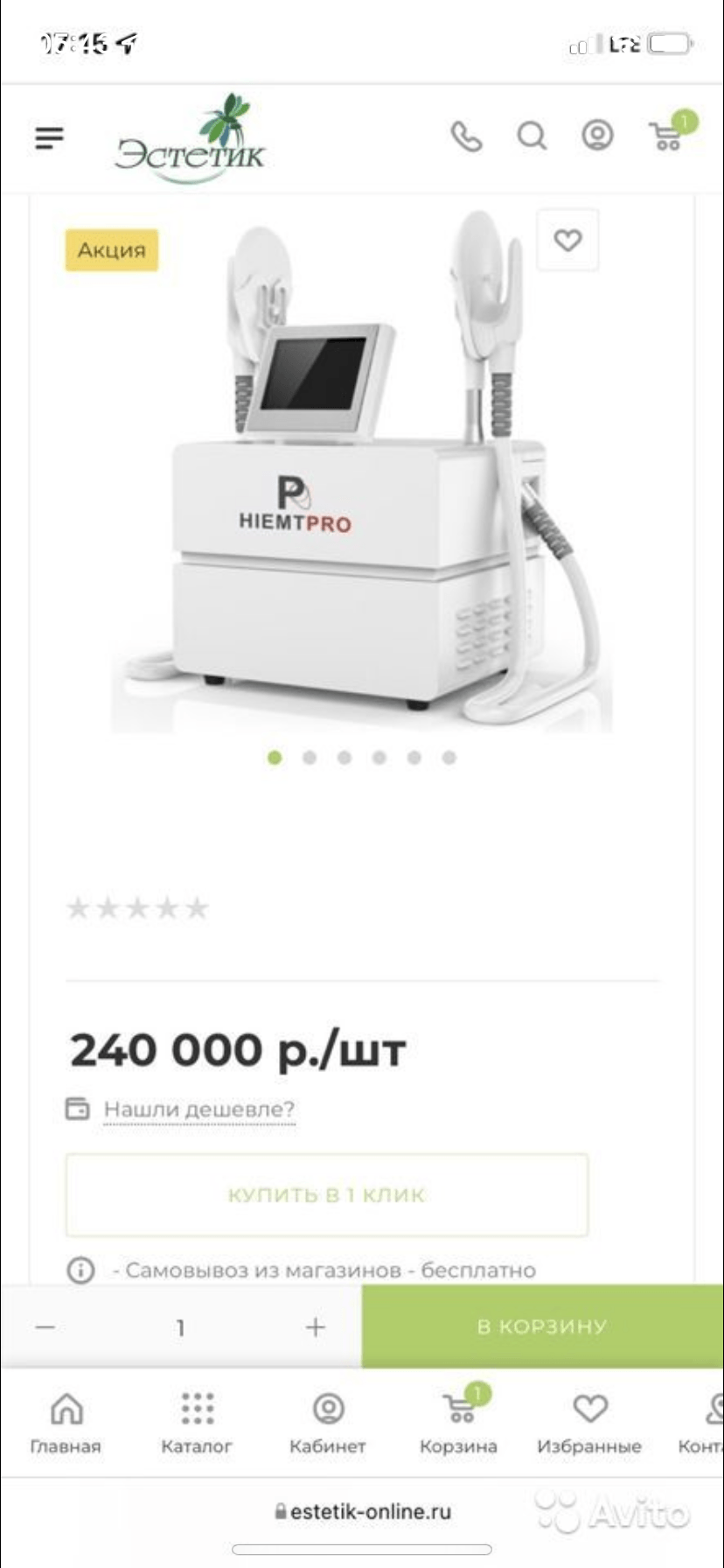
Task: Open the account profile icon in header
Action: click(x=598, y=136)
